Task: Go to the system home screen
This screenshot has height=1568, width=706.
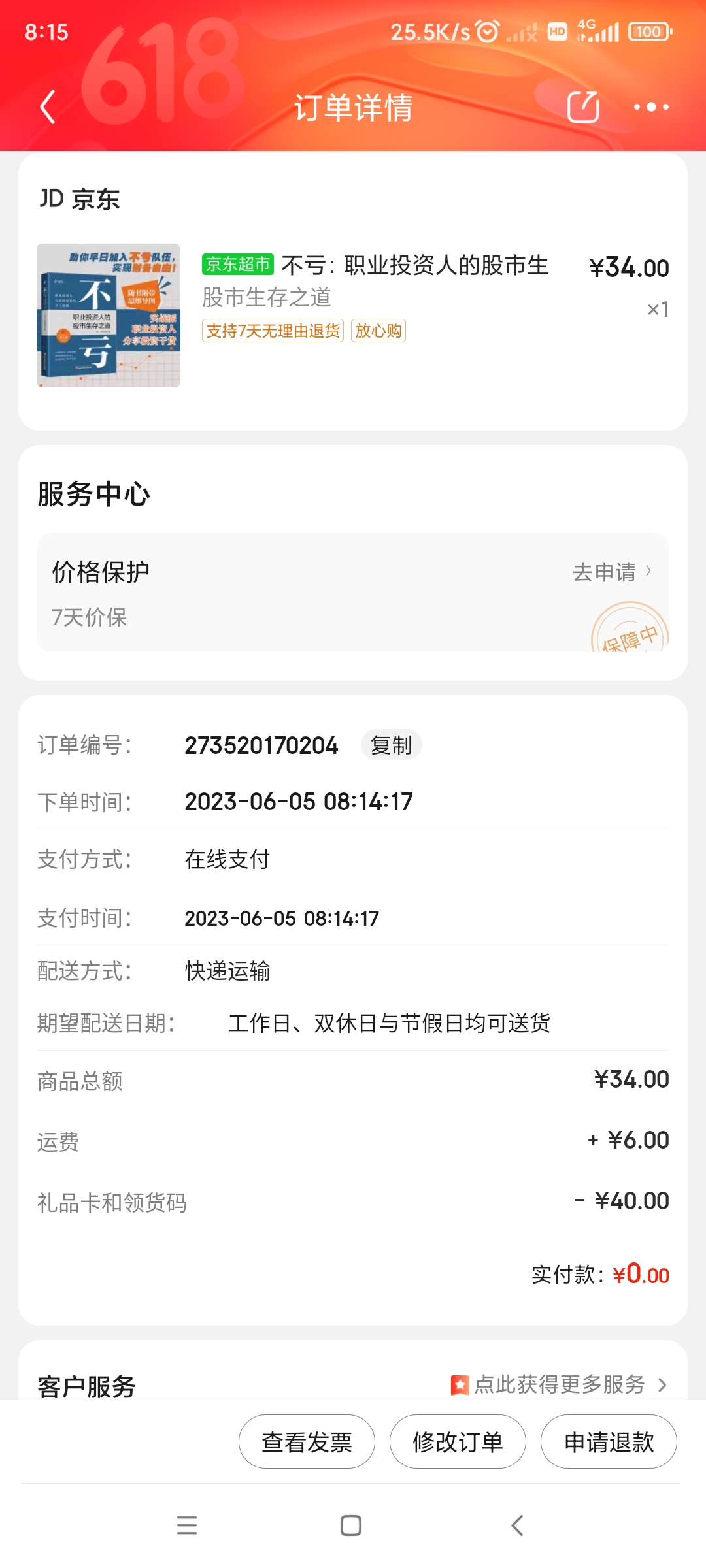Action: click(x=351, y=1526)
